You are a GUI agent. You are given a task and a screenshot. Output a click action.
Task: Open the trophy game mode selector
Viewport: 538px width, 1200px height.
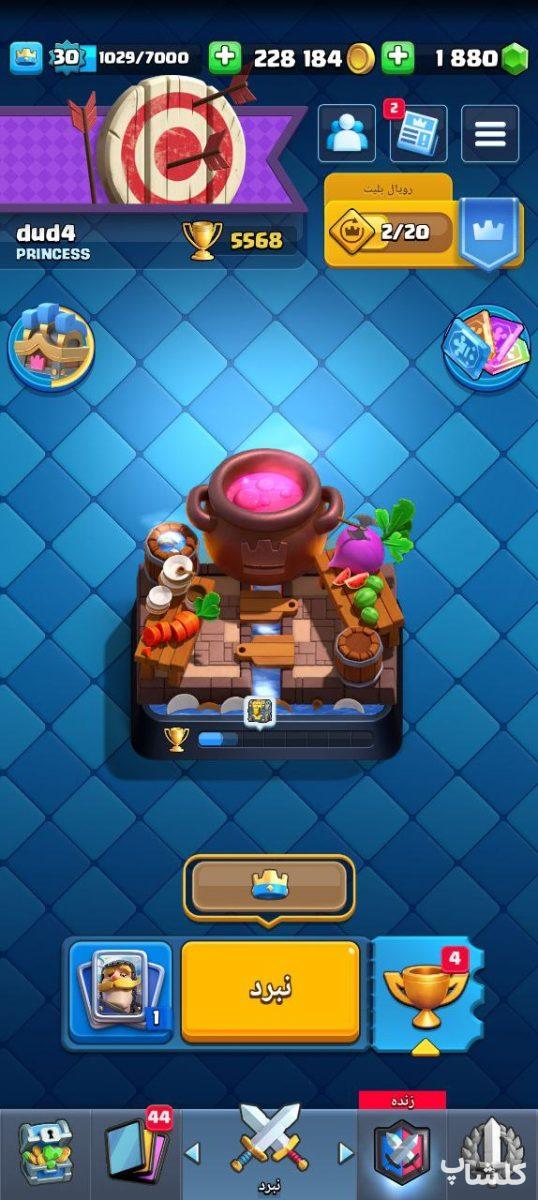click(428, 990)
